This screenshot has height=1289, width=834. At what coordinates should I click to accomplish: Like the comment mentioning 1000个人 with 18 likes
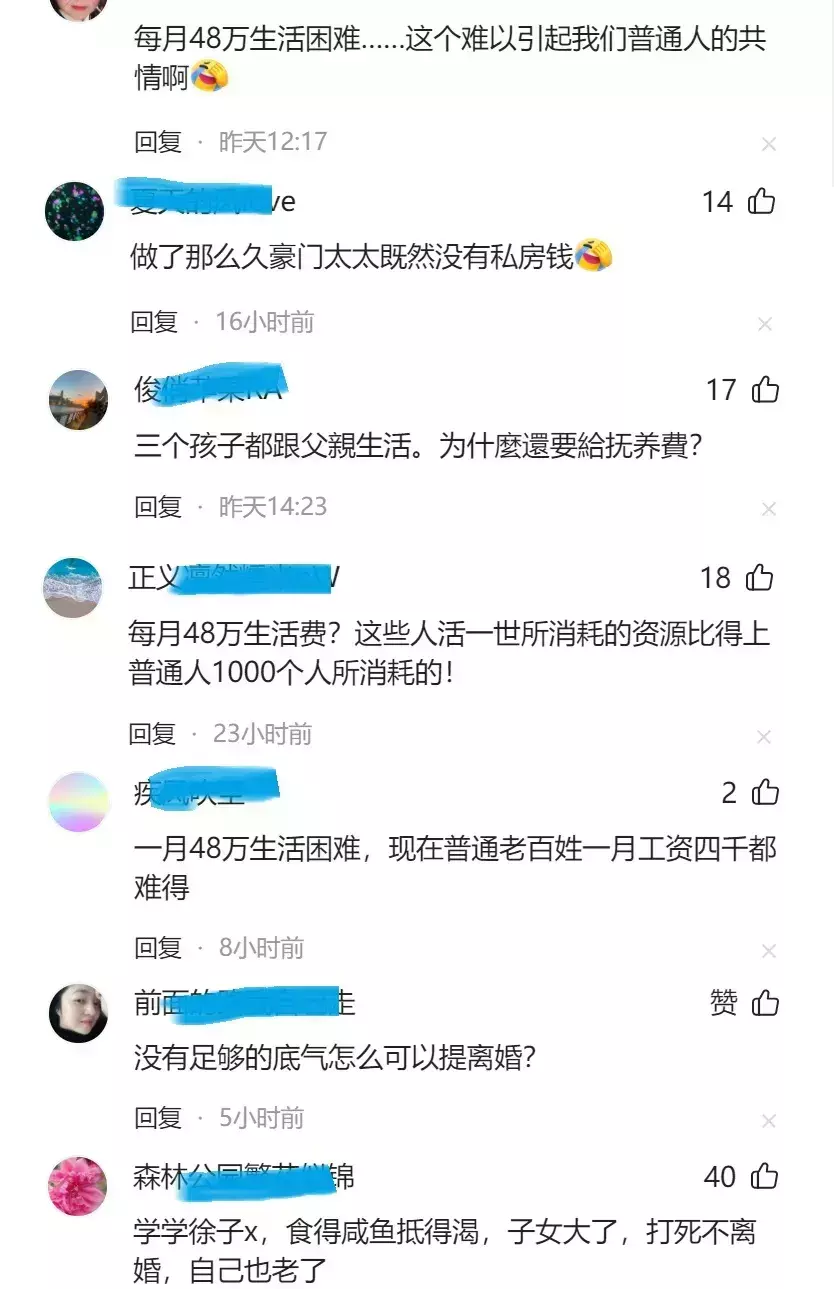tap(759, 577)
